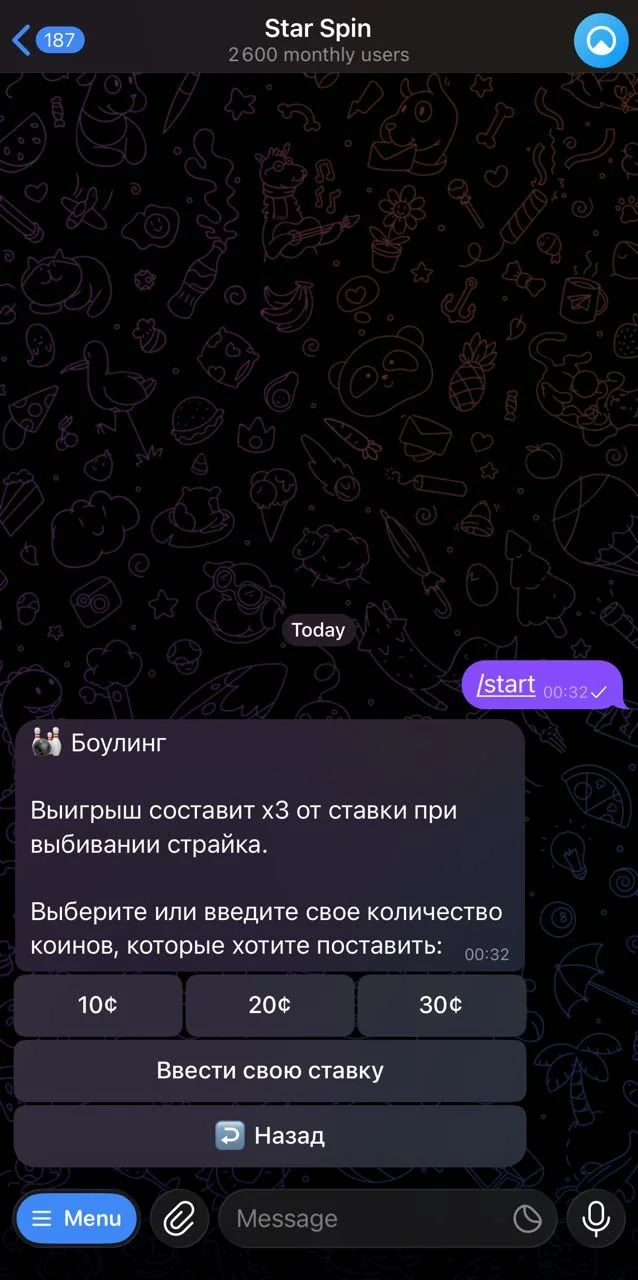Open Star Spin chat info from title
638x1280 pixels.
[318, 40]
